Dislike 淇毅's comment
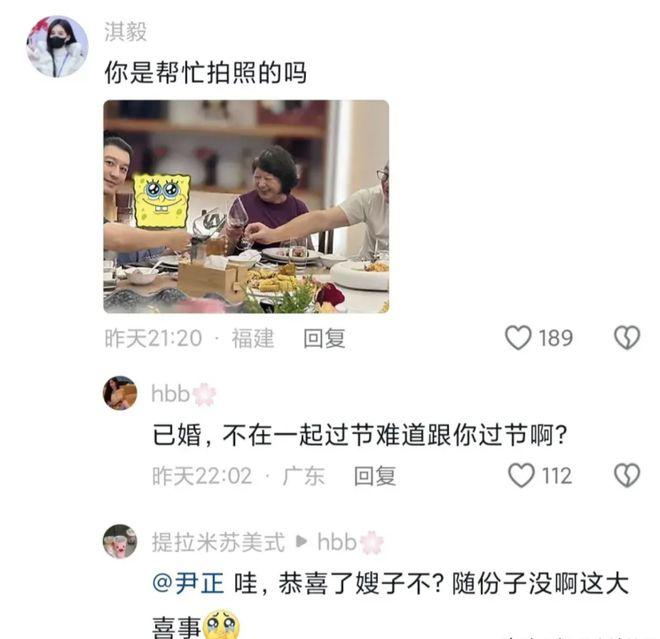The width and height of the screenshot is (660, 639). pos(626,338)
